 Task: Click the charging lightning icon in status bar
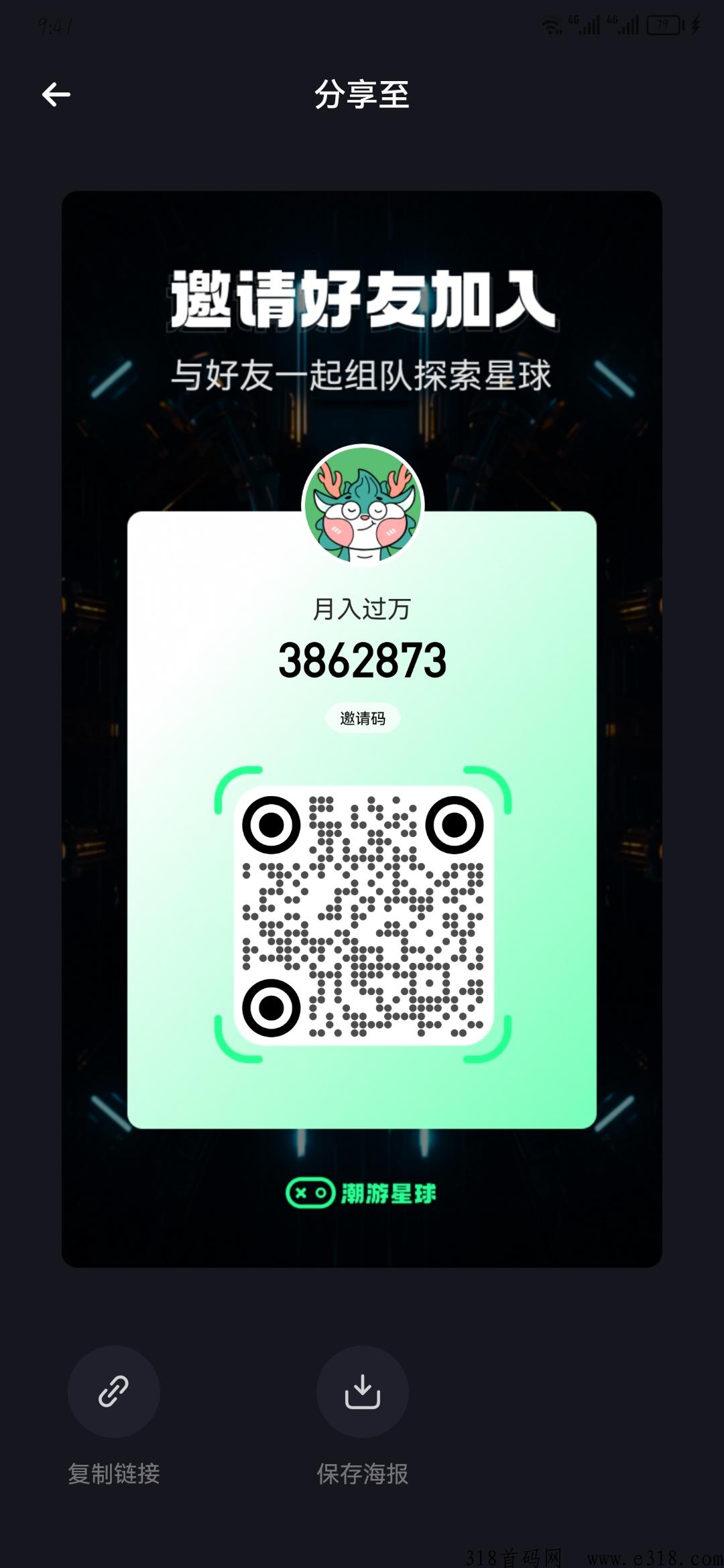694,25
